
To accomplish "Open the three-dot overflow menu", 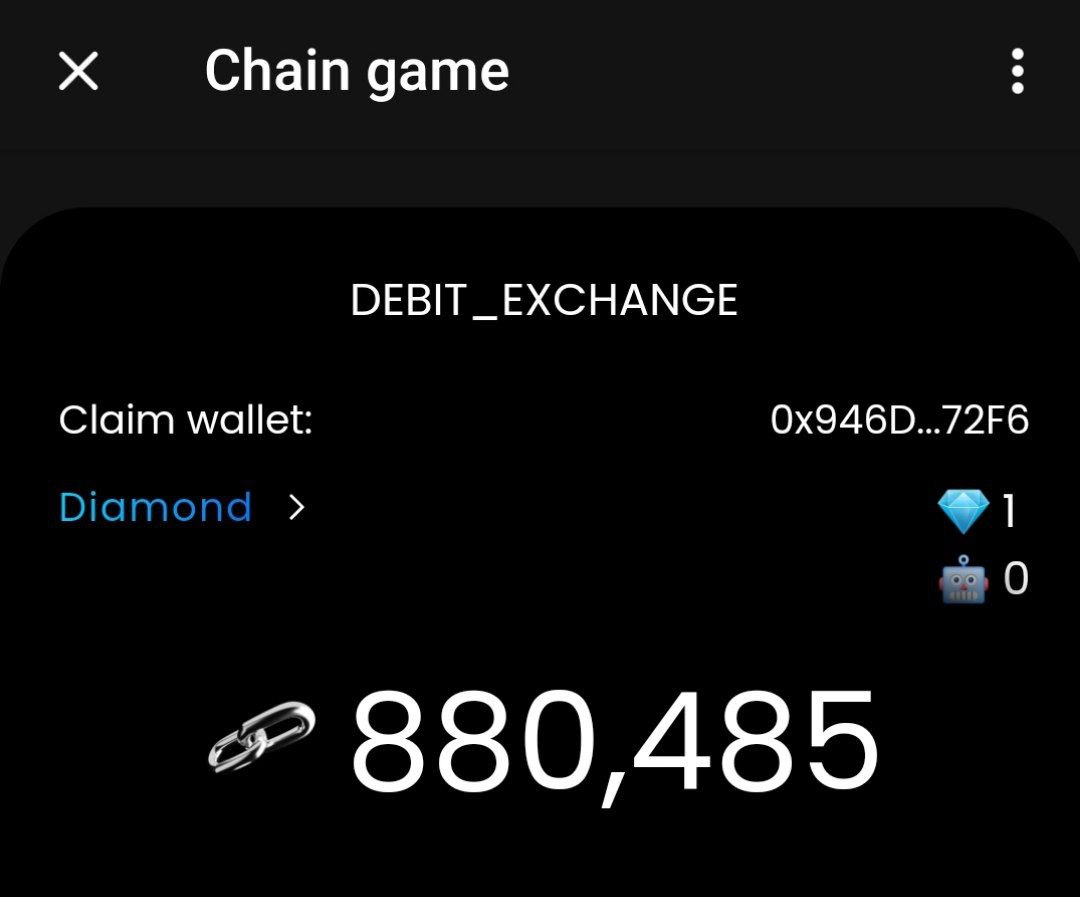I will click(x=1017, y=71).
